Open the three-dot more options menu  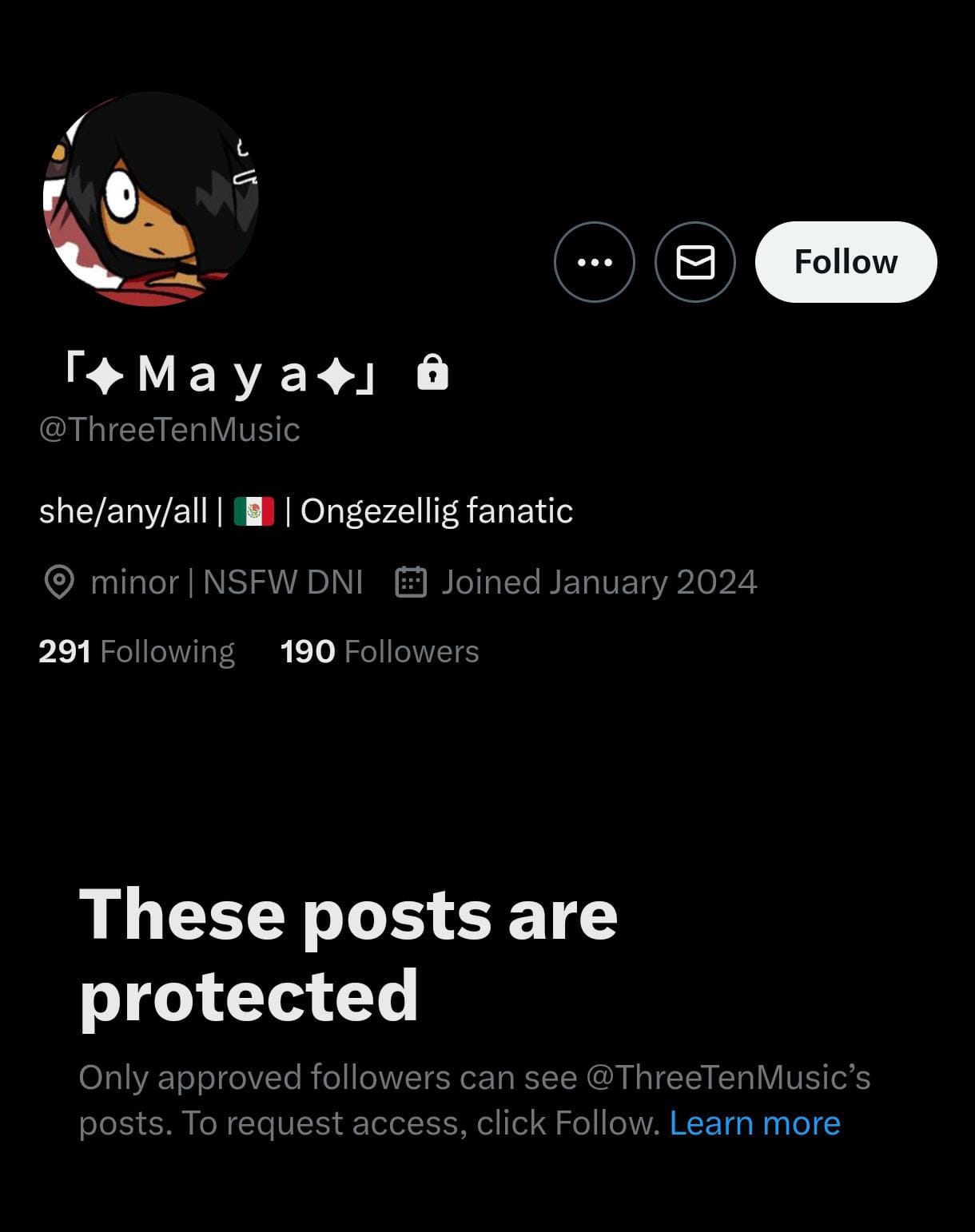[x=594, y=262]
